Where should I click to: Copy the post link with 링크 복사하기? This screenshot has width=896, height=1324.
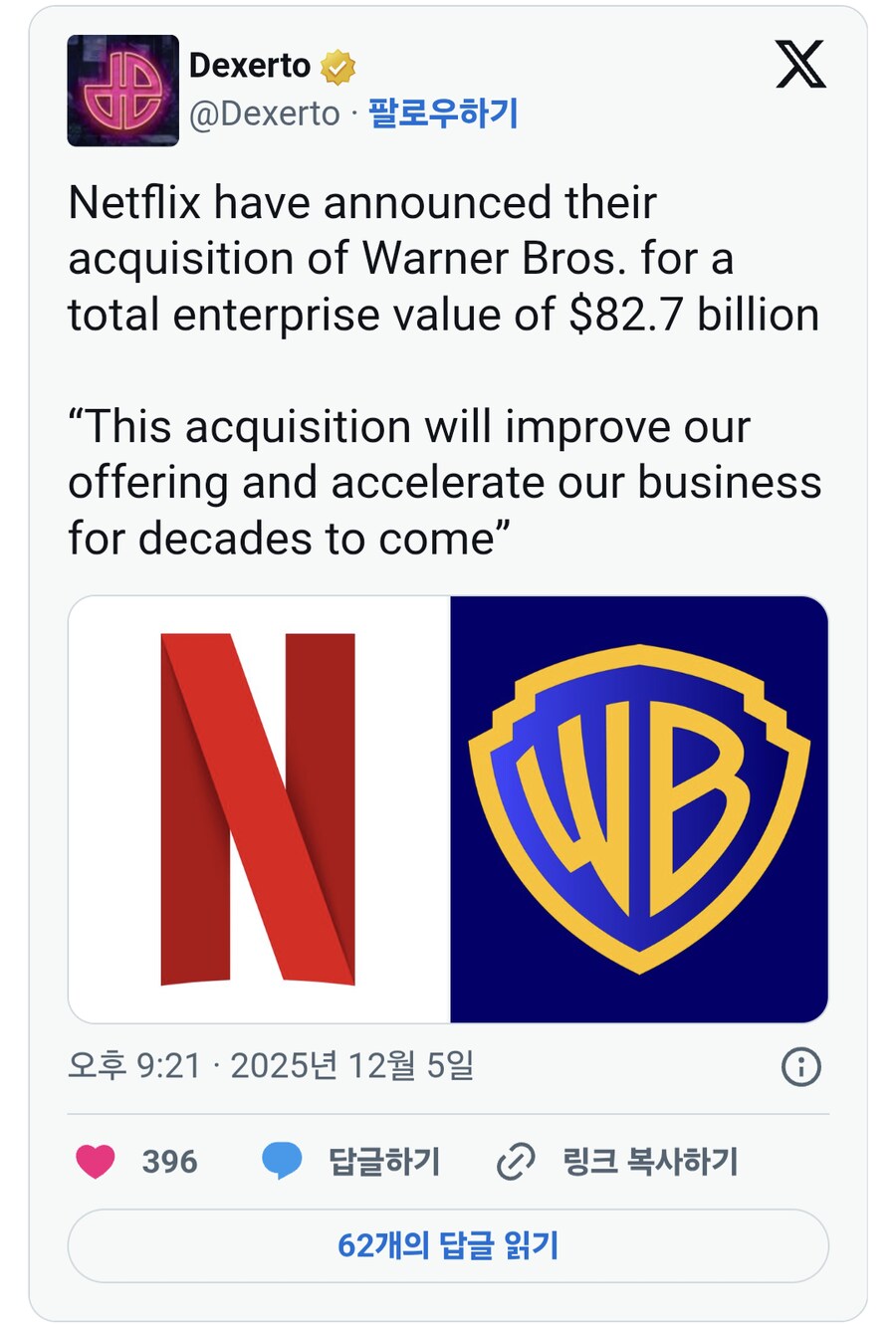[x=649, y=1161]
